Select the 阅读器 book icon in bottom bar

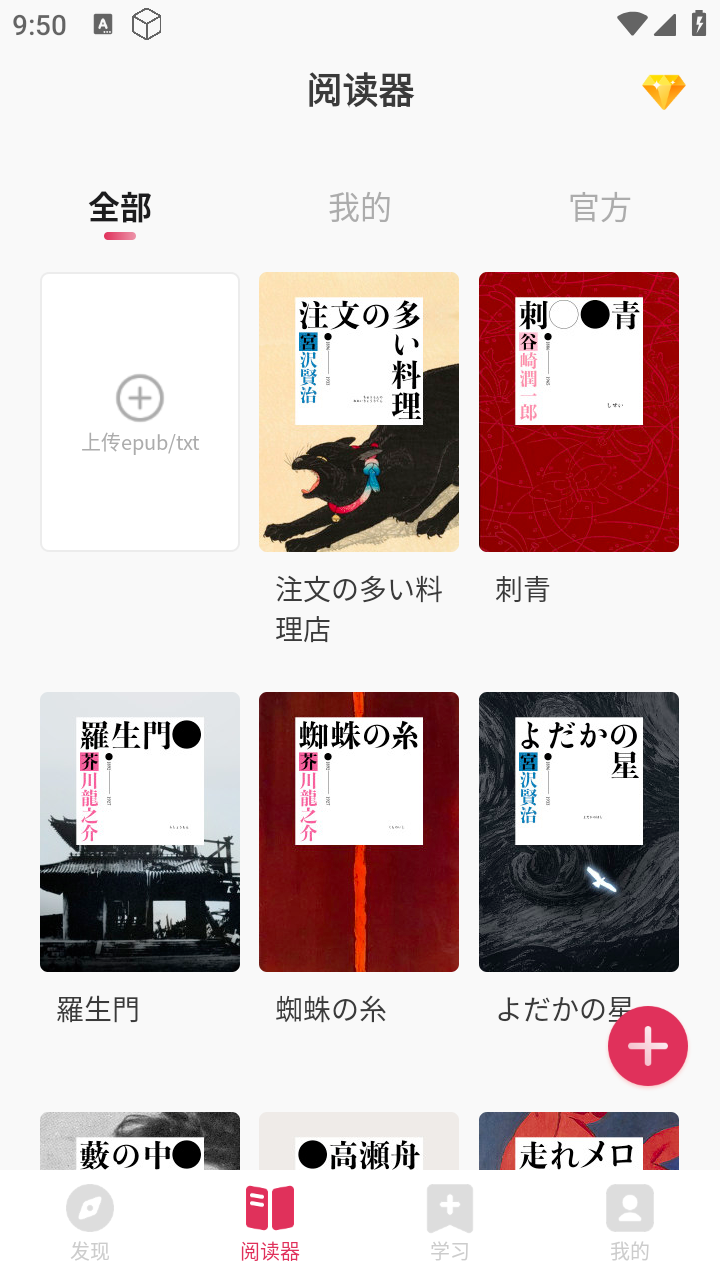coord(270,1208)
